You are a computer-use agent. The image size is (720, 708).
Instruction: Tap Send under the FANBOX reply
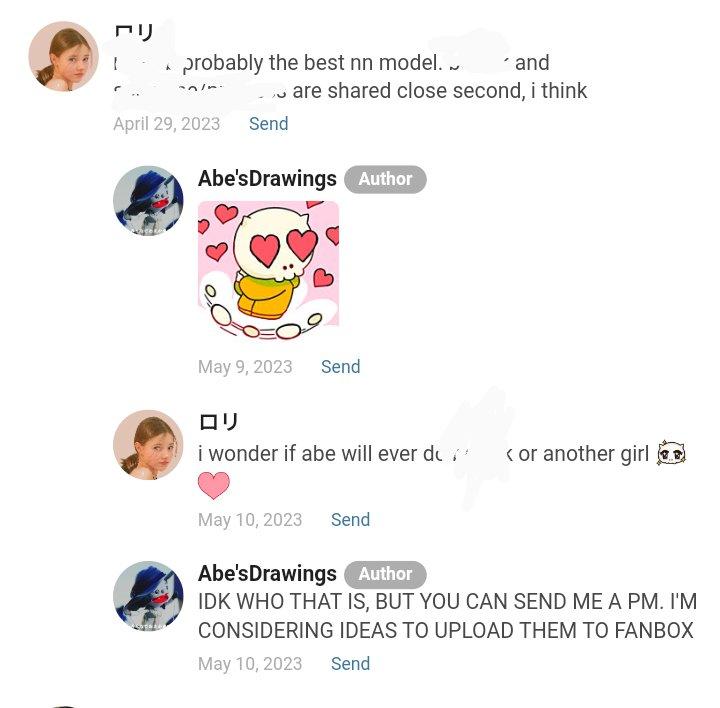350,664
